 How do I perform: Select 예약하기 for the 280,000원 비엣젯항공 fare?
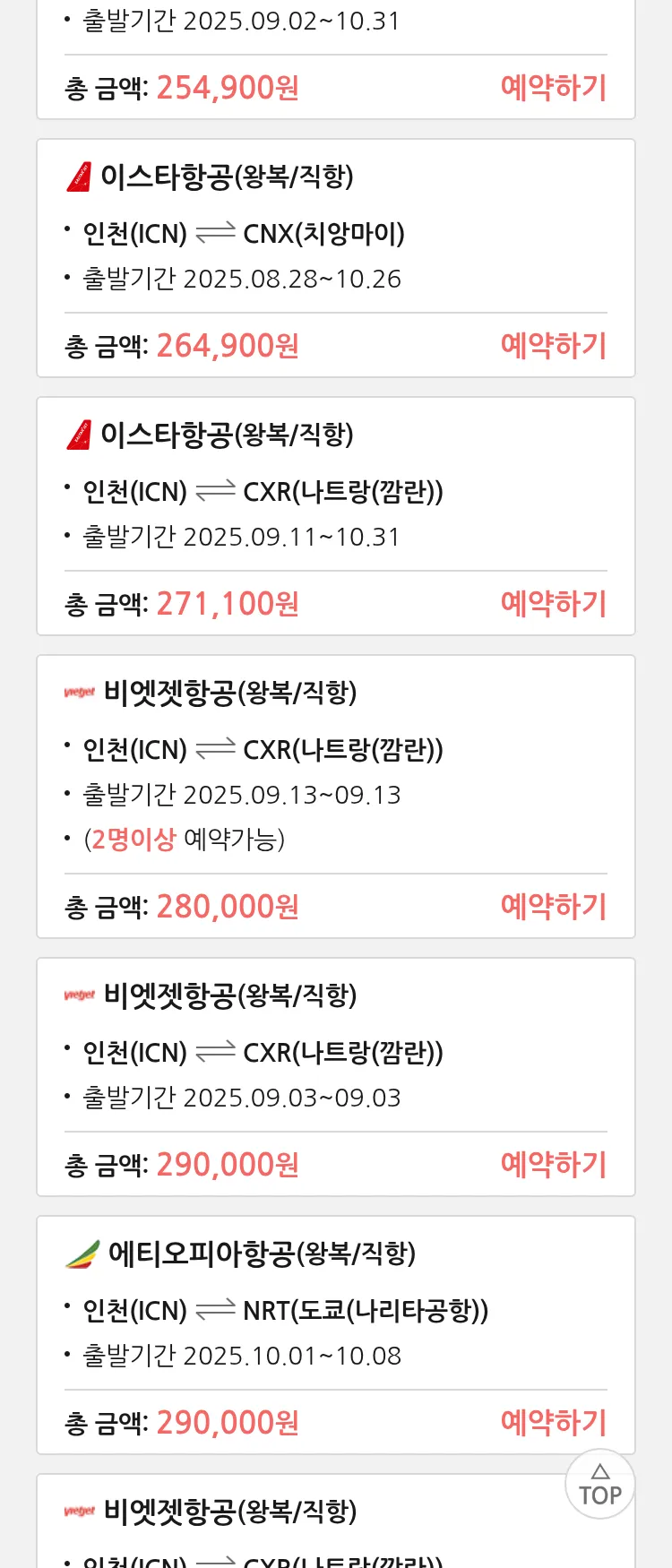click(x=553, y=907)
